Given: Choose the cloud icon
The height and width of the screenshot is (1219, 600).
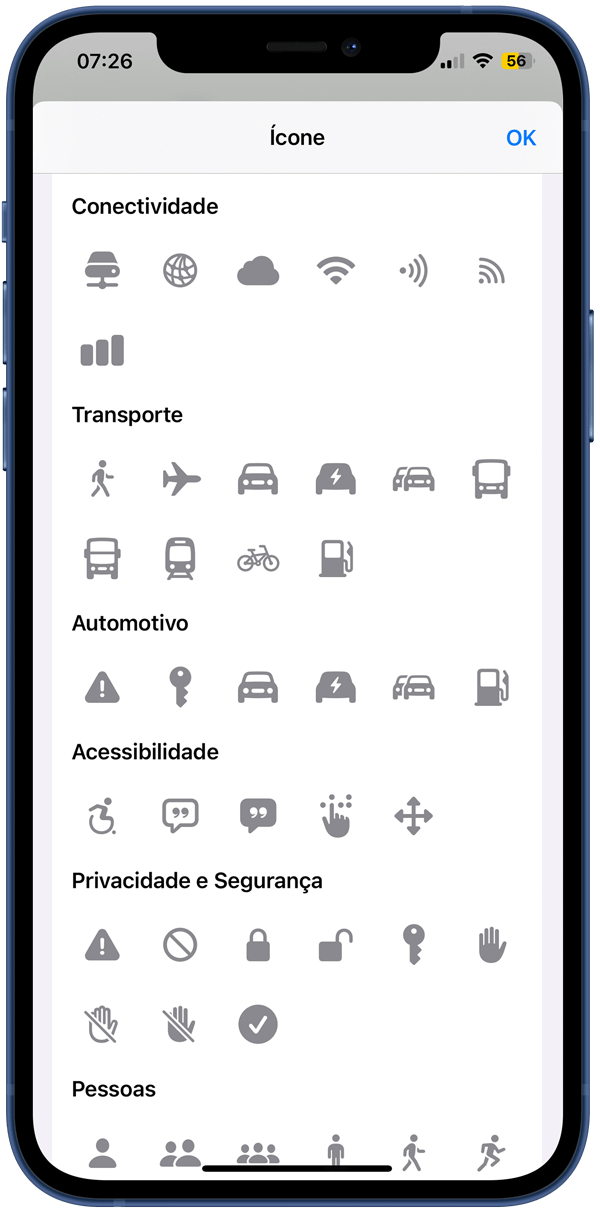Looking at the screenshot, I should pyautogui.click(x=258, y=270).
